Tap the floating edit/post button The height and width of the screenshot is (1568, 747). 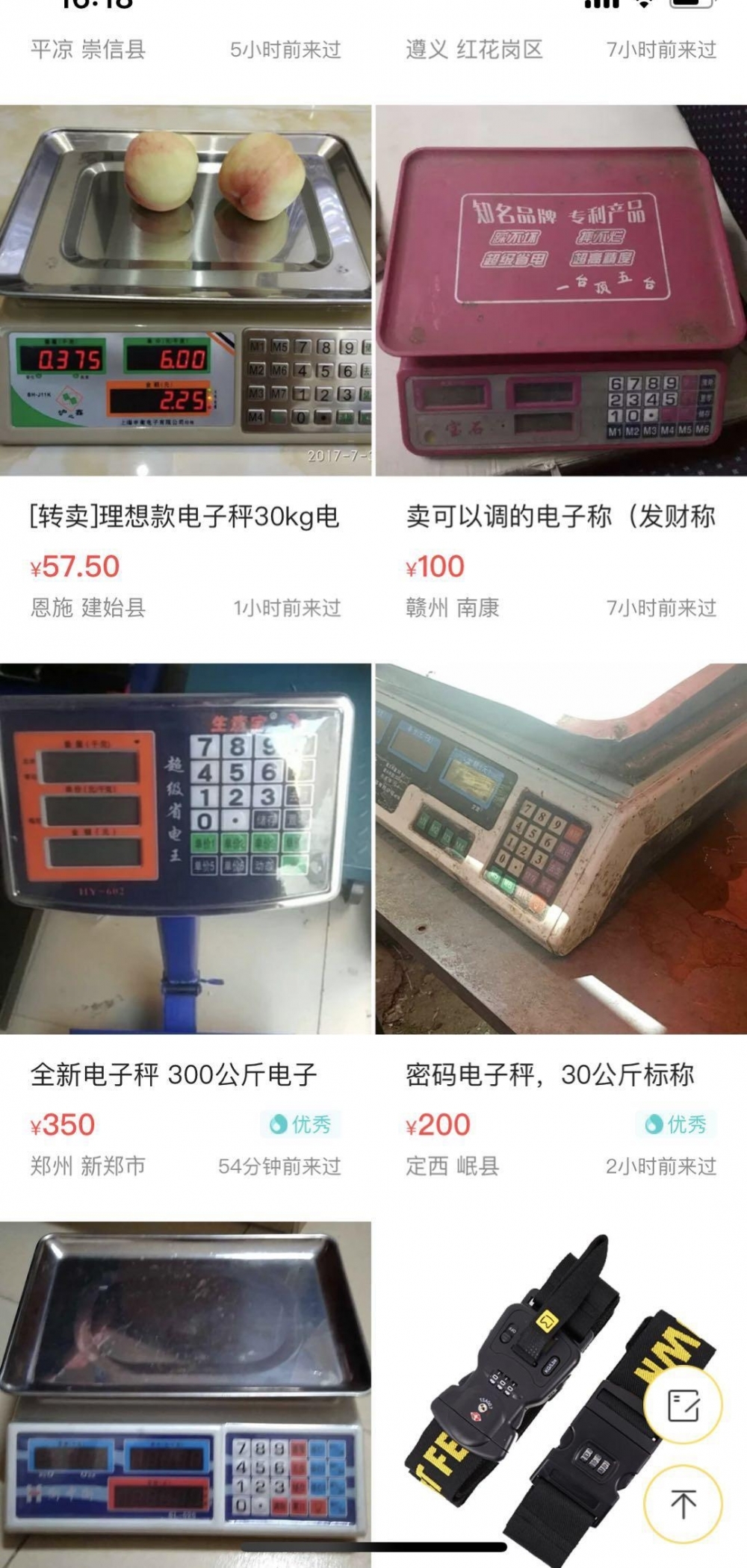click(x=683, y=1407)
